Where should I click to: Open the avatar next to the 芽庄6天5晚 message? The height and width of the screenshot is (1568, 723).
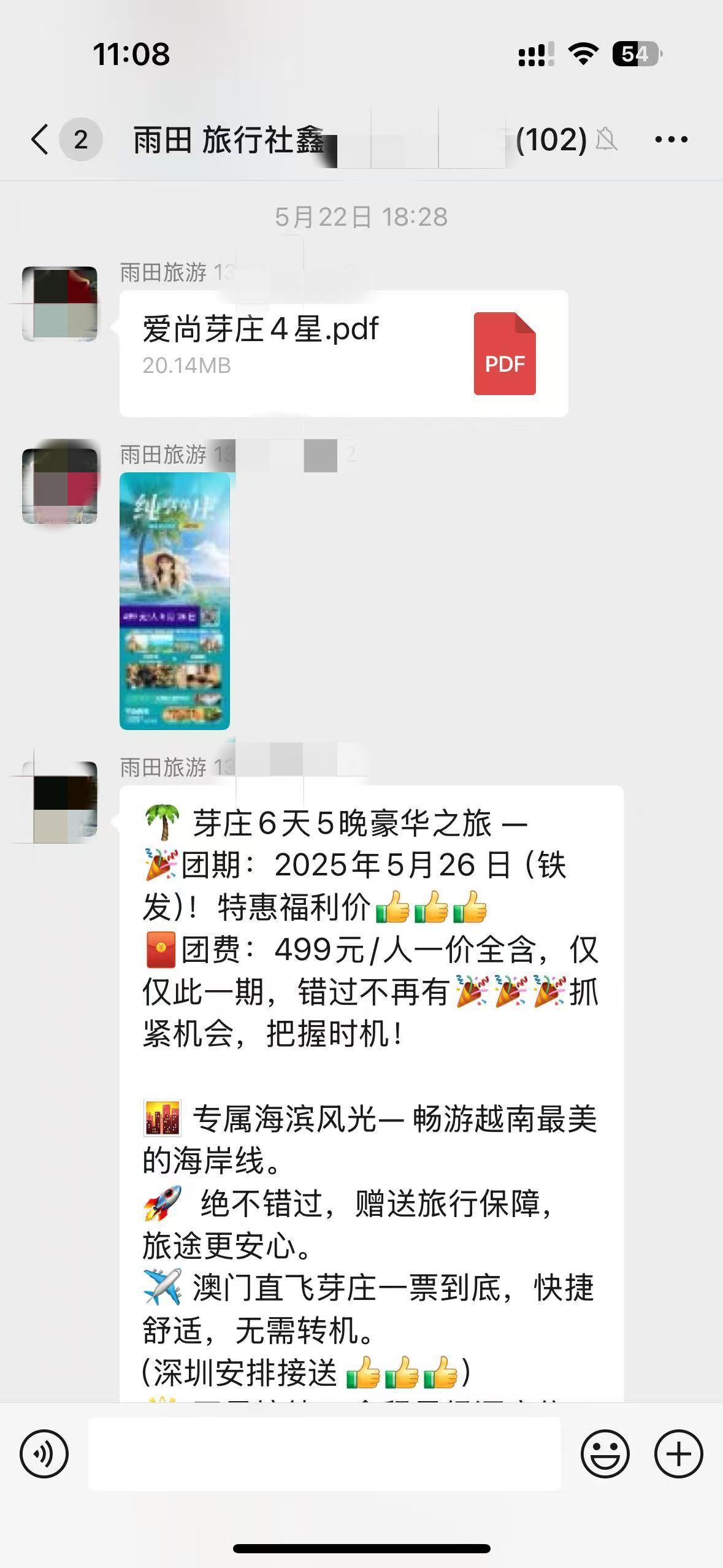click(x=59, y=799)
